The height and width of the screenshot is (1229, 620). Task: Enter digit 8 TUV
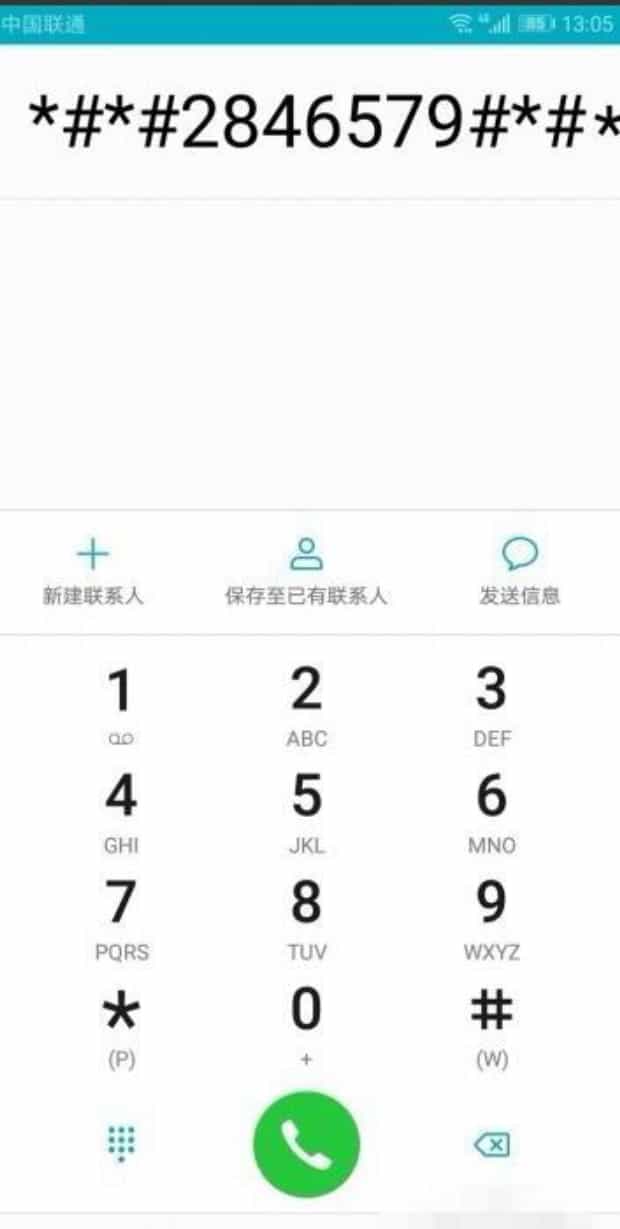(x=306, y=920)
